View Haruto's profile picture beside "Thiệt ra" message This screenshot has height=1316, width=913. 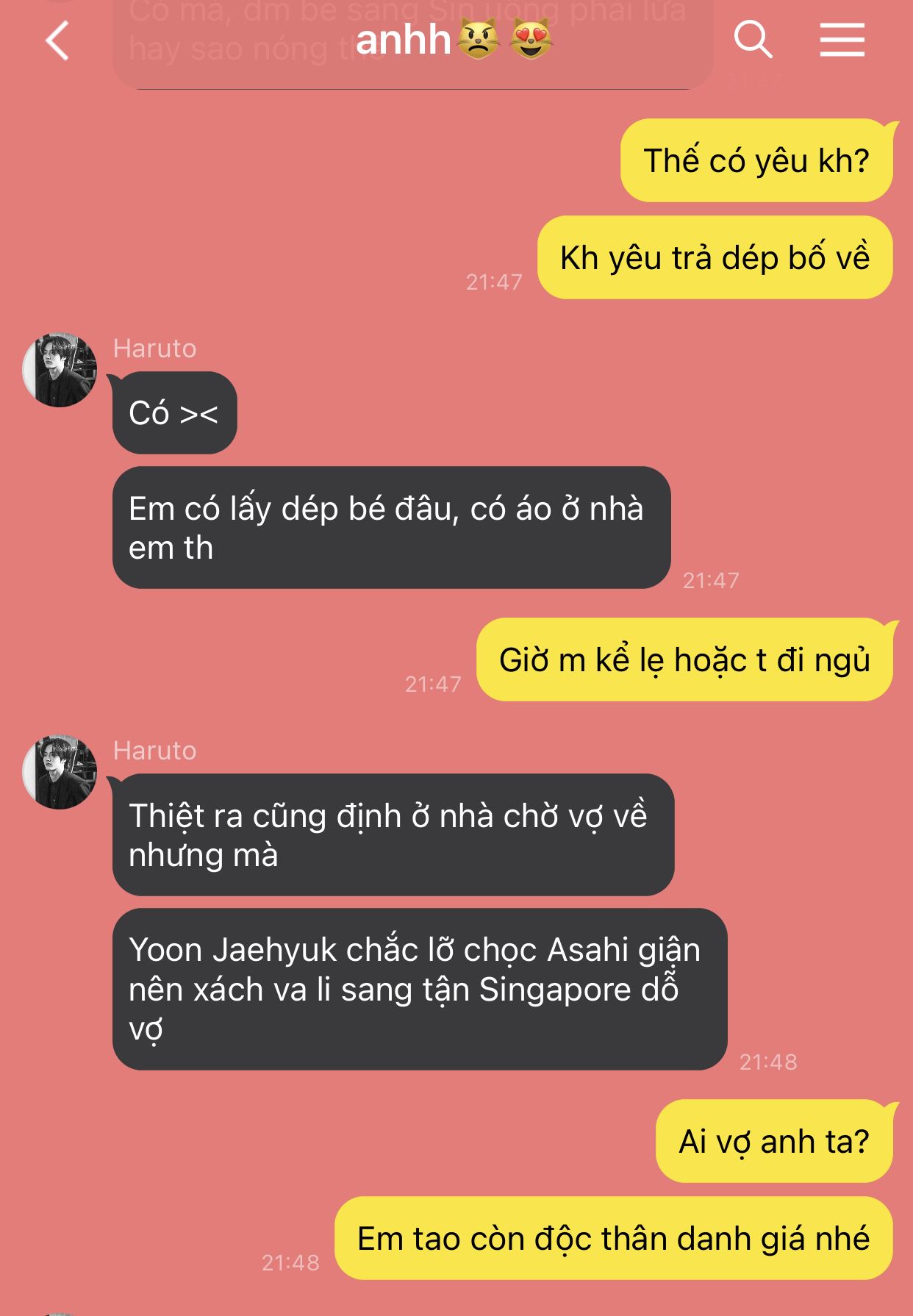tap(60, 772)
